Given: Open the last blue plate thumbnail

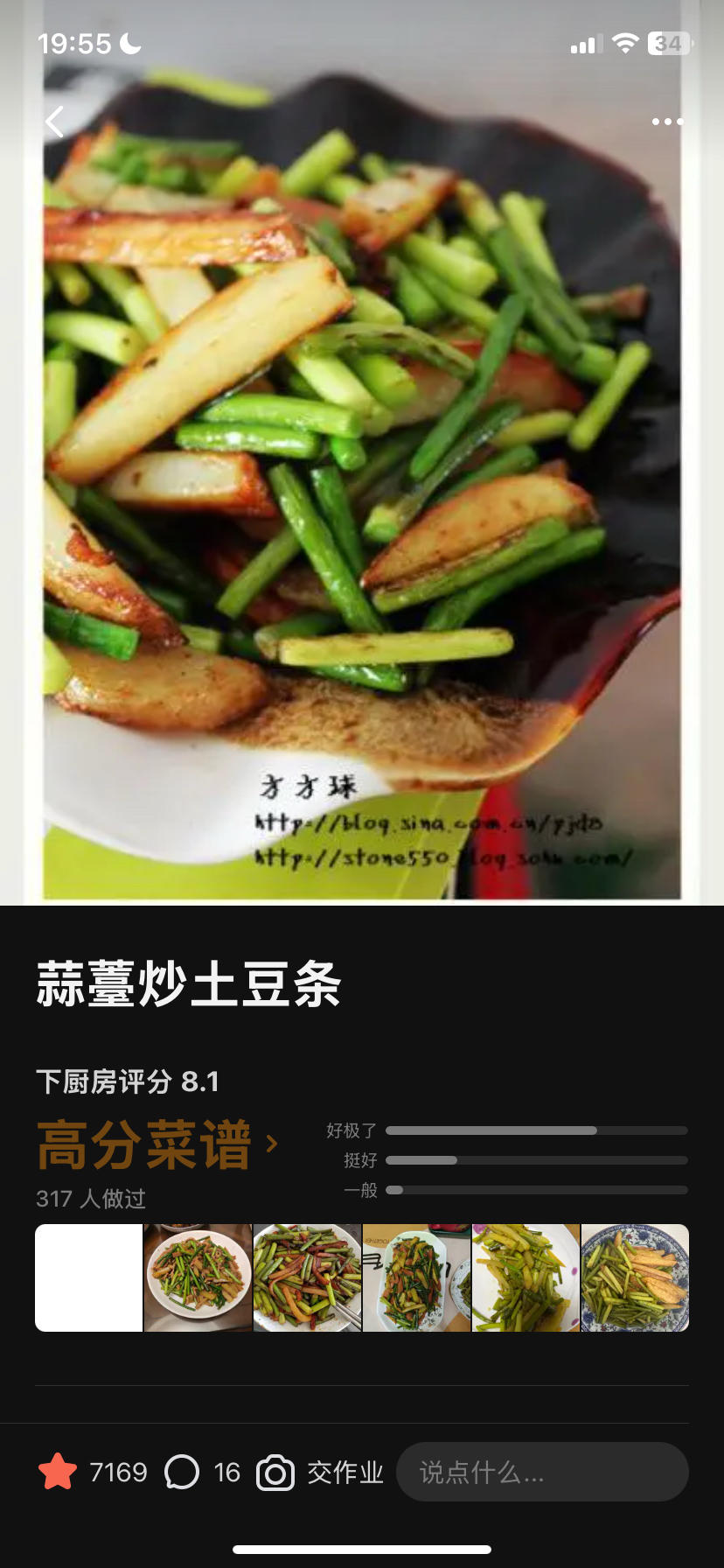Looking at the screenshot, I should (x=635, y=1277).
